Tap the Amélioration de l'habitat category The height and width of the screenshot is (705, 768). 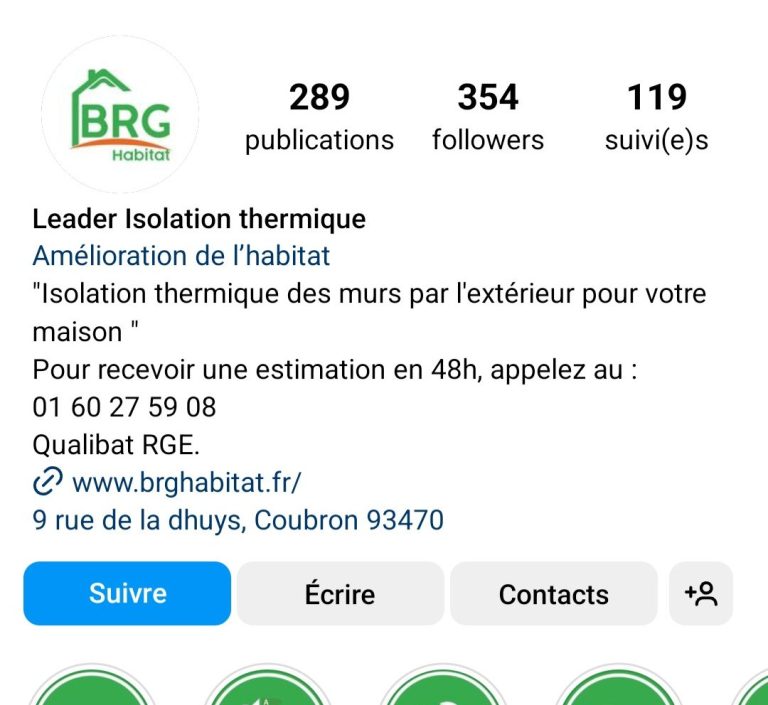tap(181, 255)
